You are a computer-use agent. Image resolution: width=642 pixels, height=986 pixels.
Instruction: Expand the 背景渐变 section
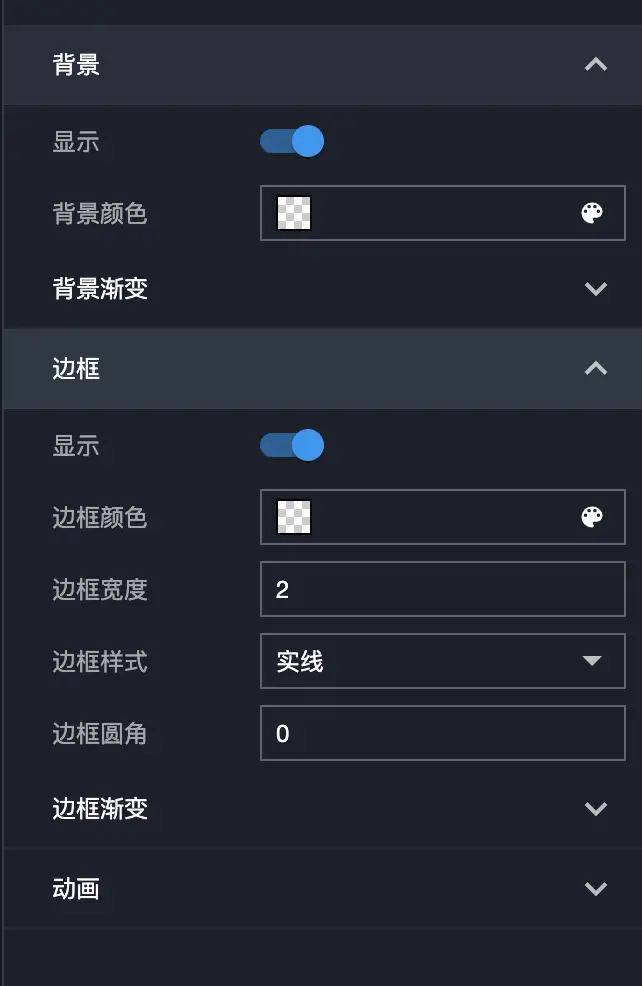pyautogui.click(x=596, y=289)
